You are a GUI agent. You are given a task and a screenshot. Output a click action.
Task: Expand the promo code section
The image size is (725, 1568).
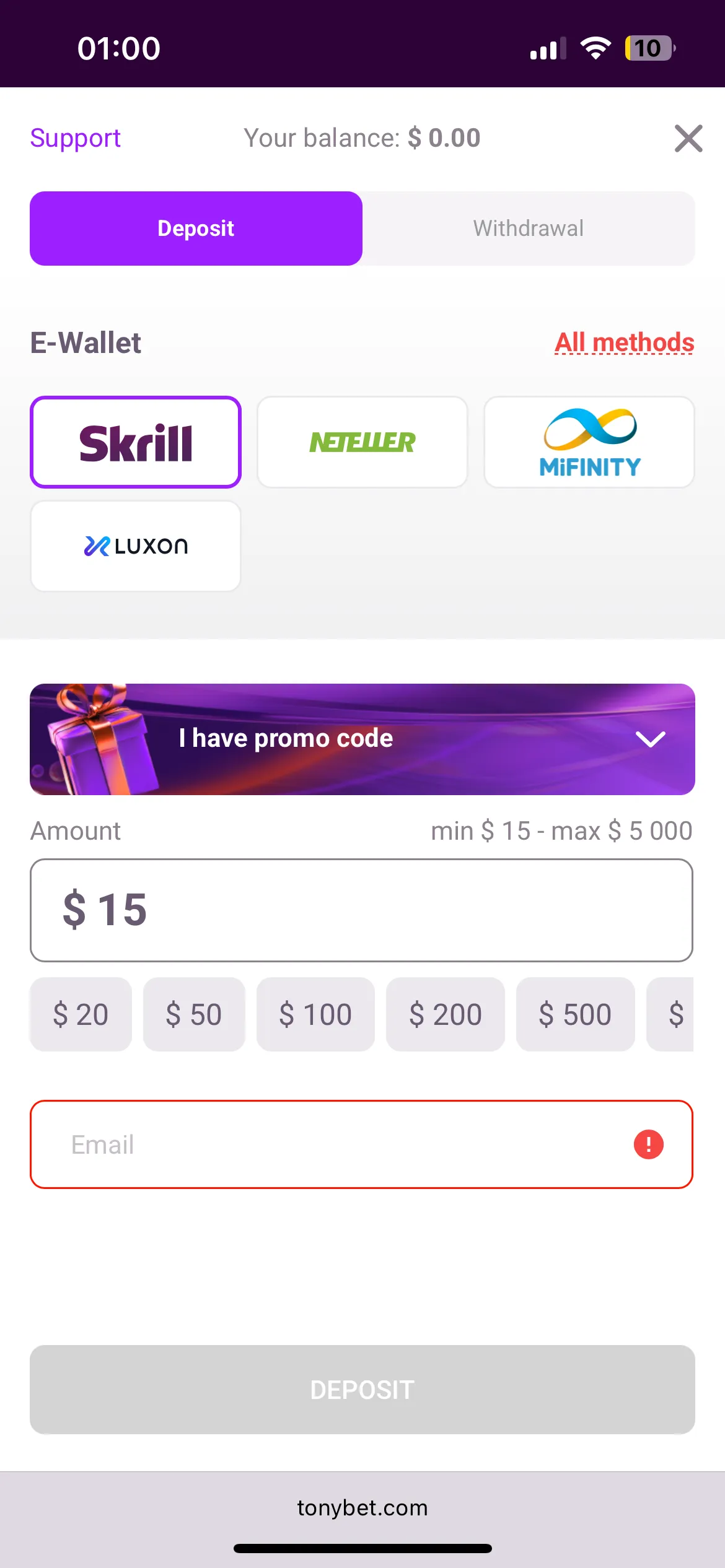click(362, 739)
